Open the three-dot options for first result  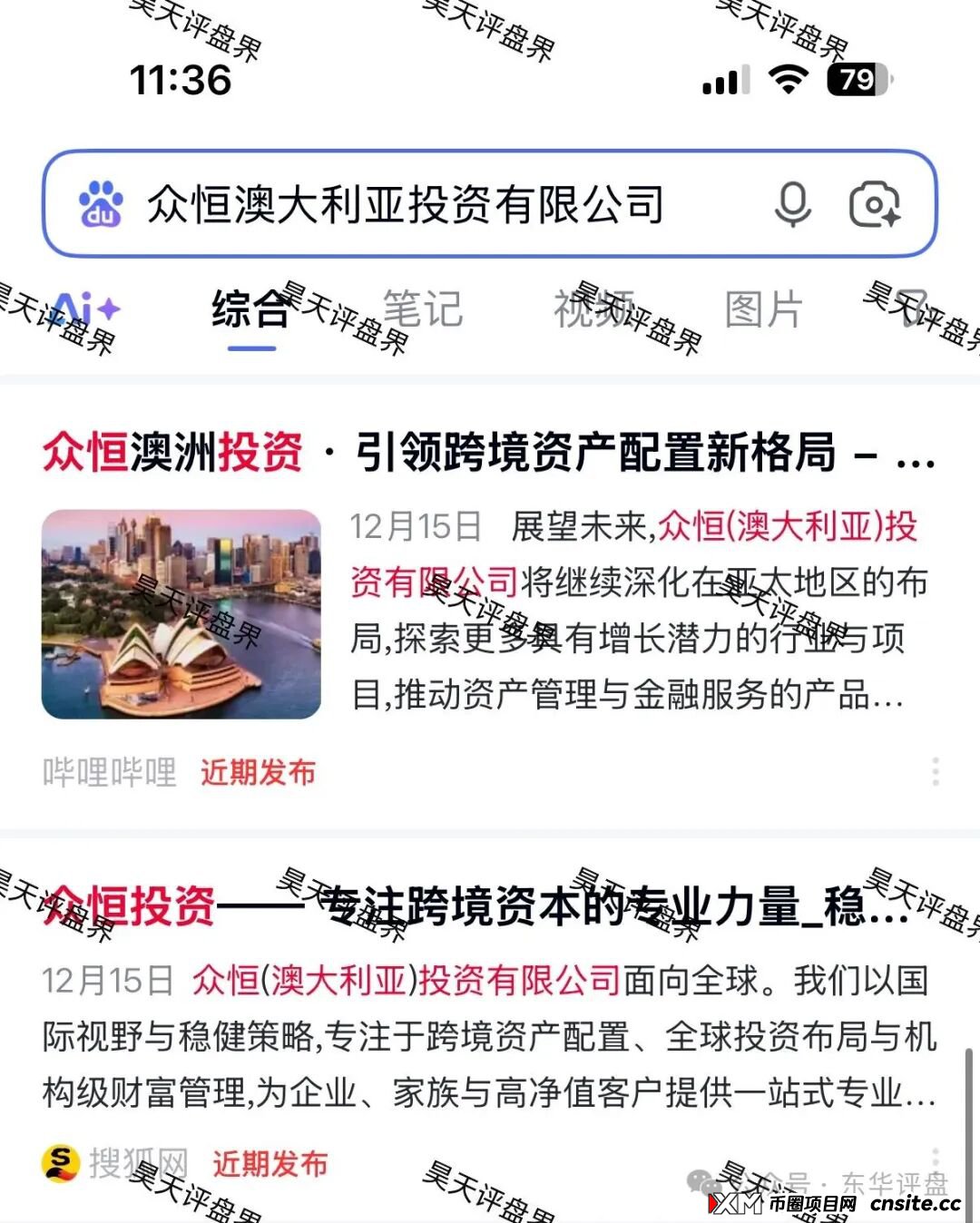coord(936,772)
